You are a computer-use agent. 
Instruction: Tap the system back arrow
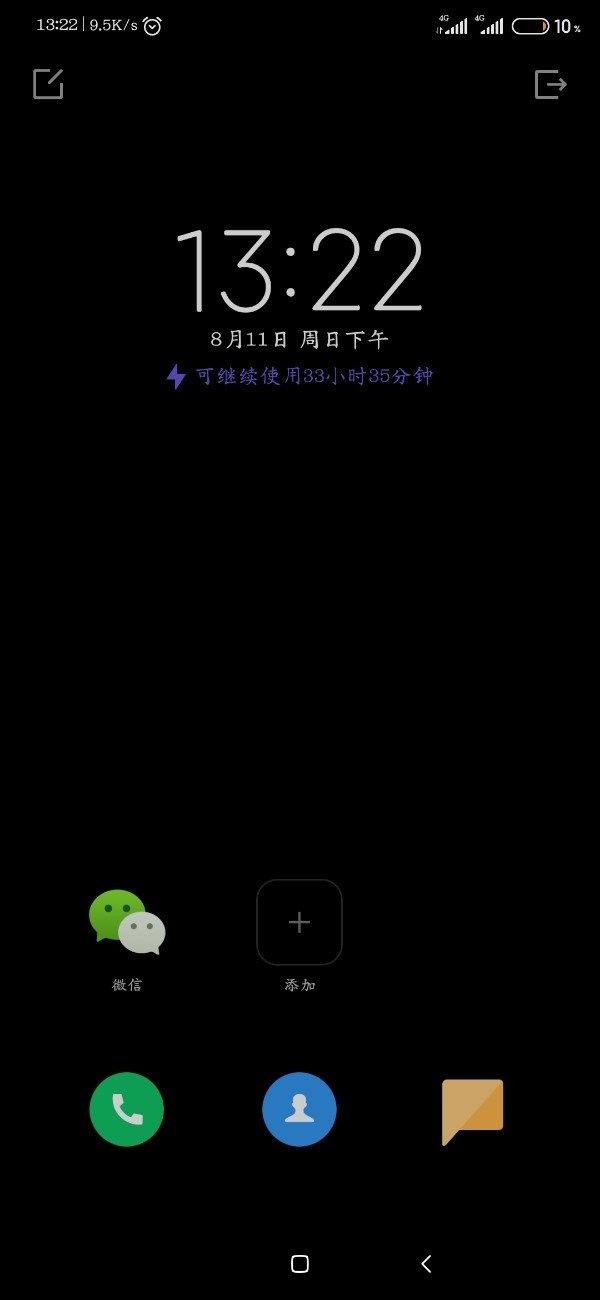426,1264
